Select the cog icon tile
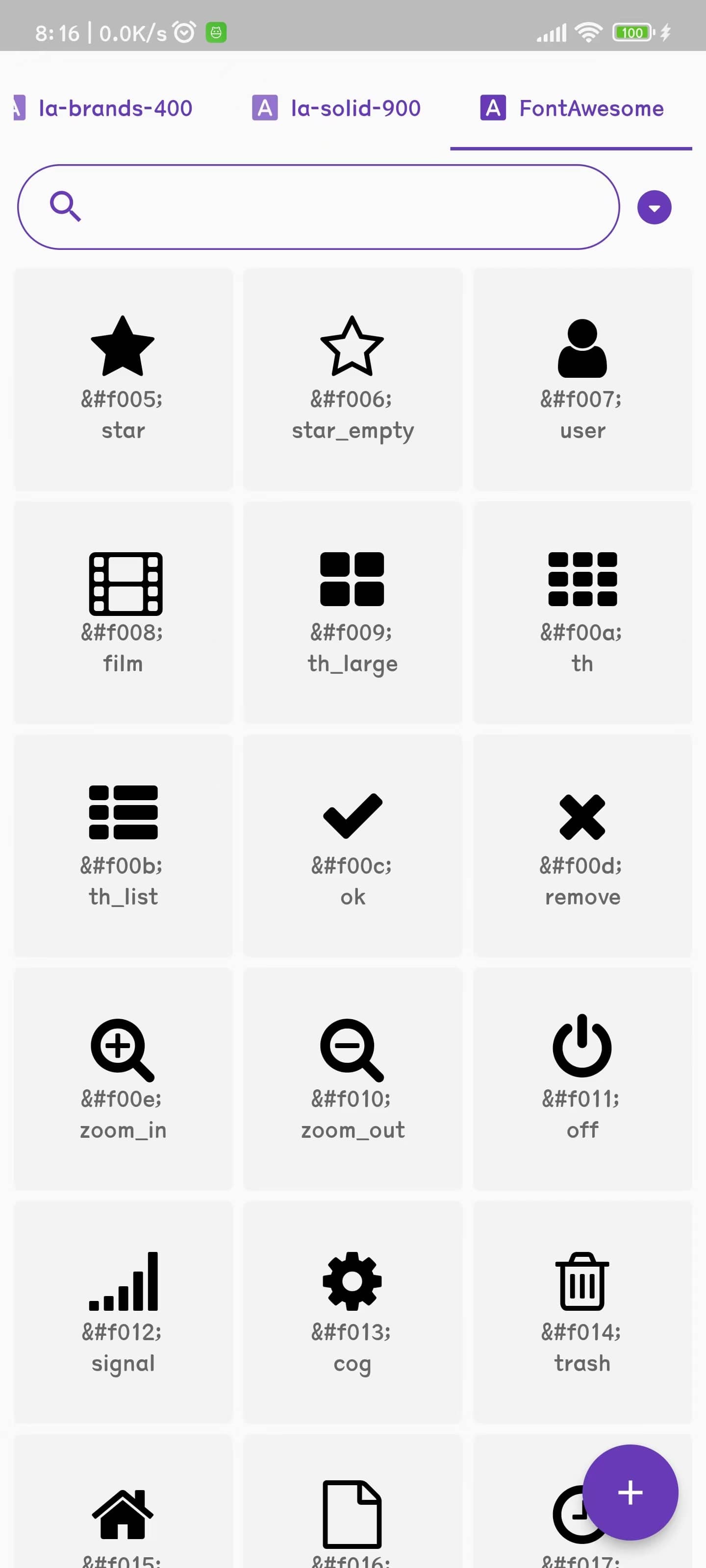 (x=353, y=1311)
